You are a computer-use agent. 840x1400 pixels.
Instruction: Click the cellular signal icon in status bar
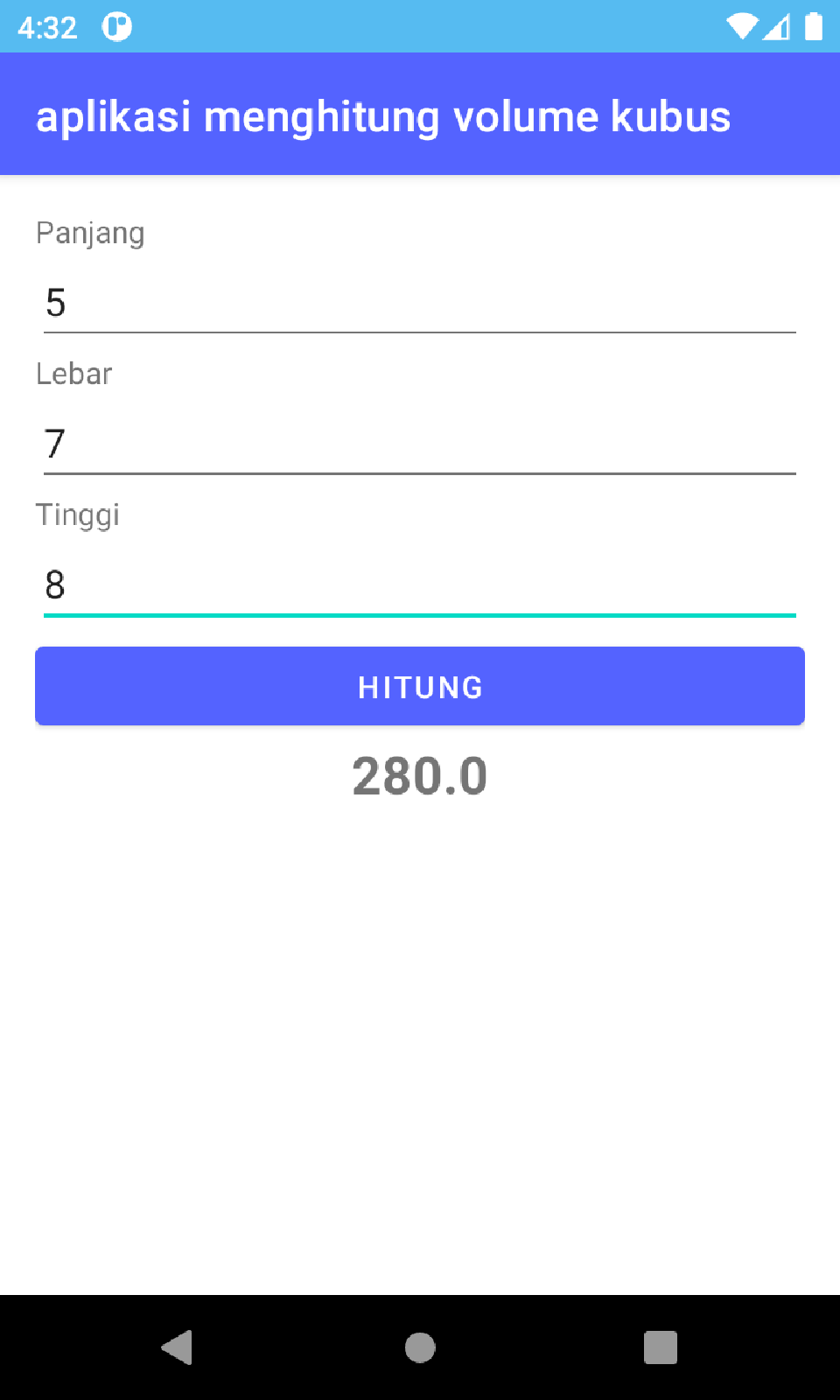click(x=778, y=25)
